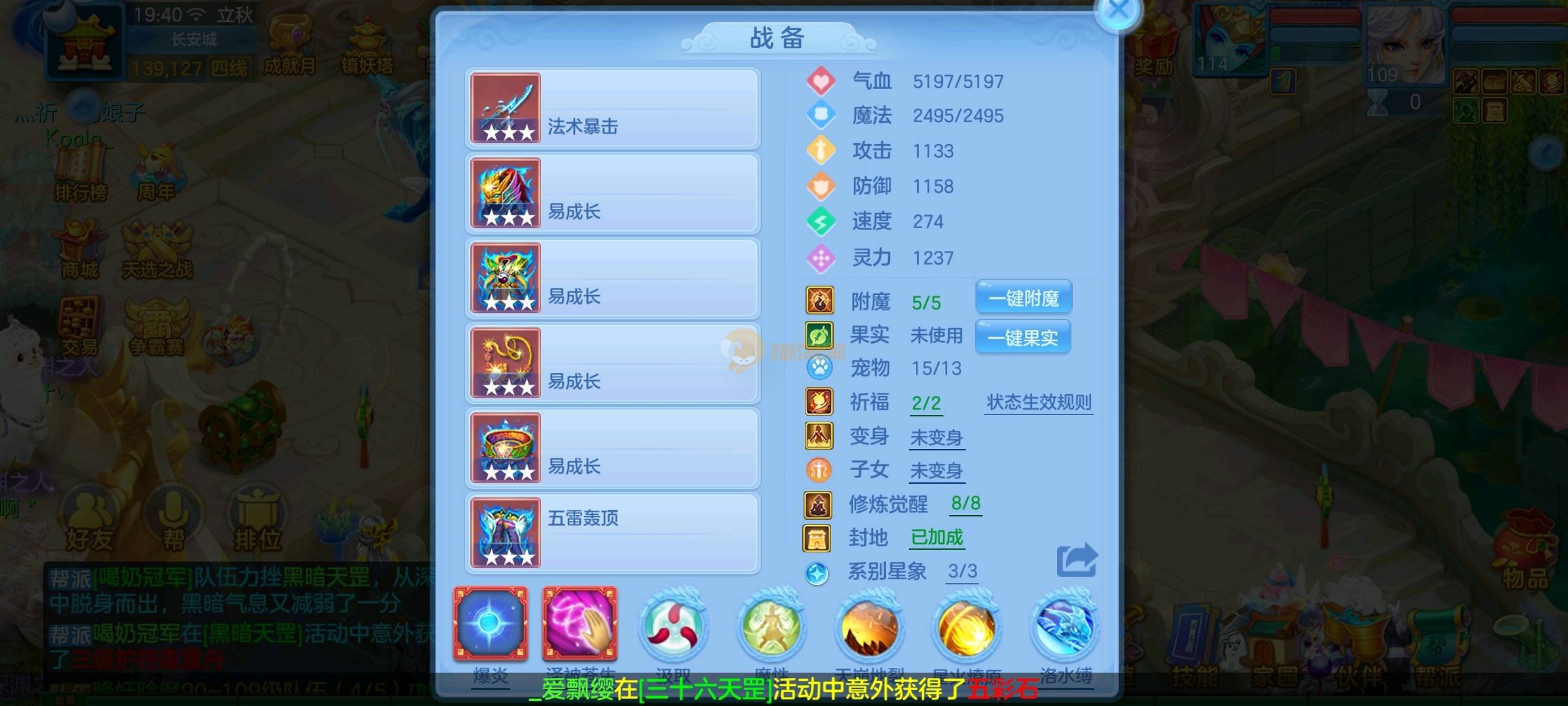The width and height of the screenshot is (1568, 706).
Task: Tap the 一键果实 button
Action: (1022, 337)
